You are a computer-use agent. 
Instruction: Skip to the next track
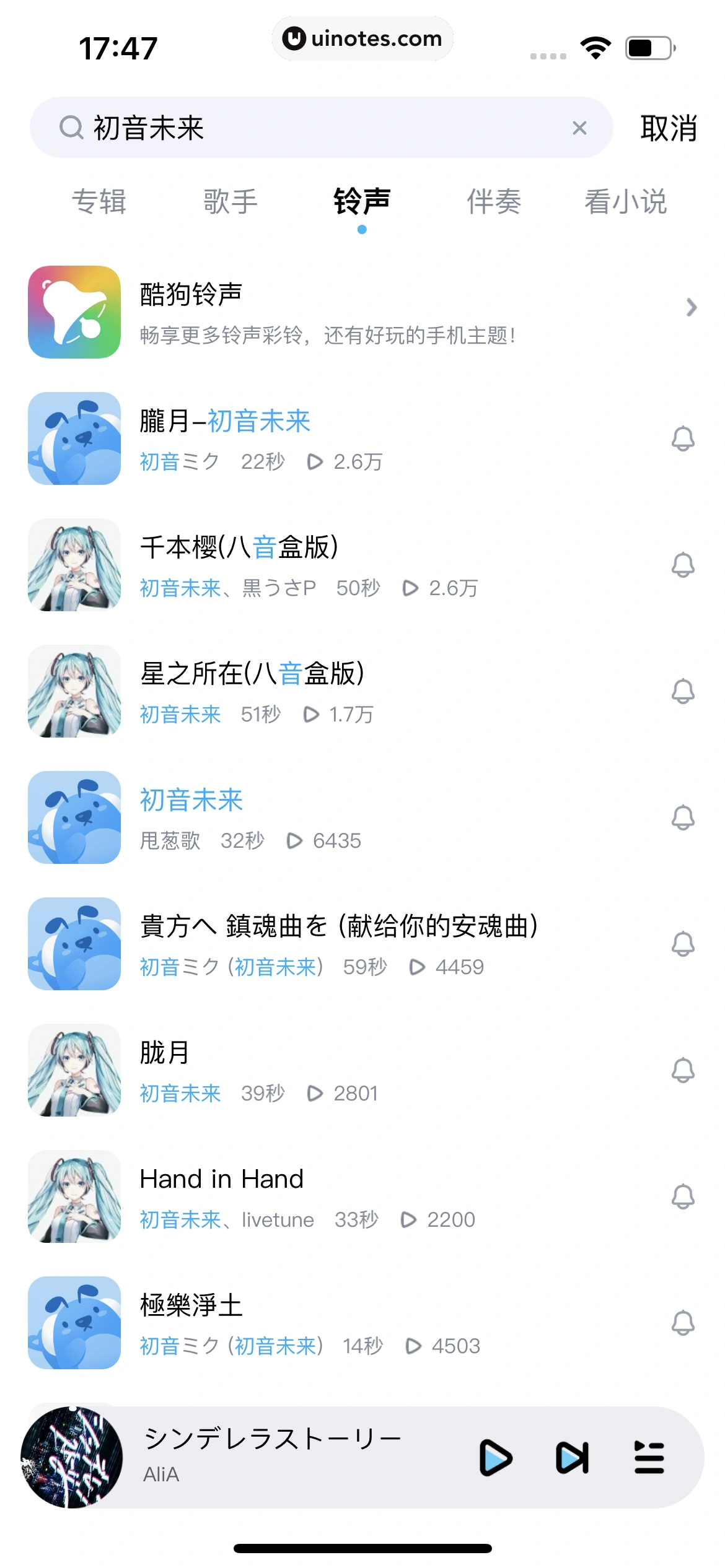(x=572, y=1458)
